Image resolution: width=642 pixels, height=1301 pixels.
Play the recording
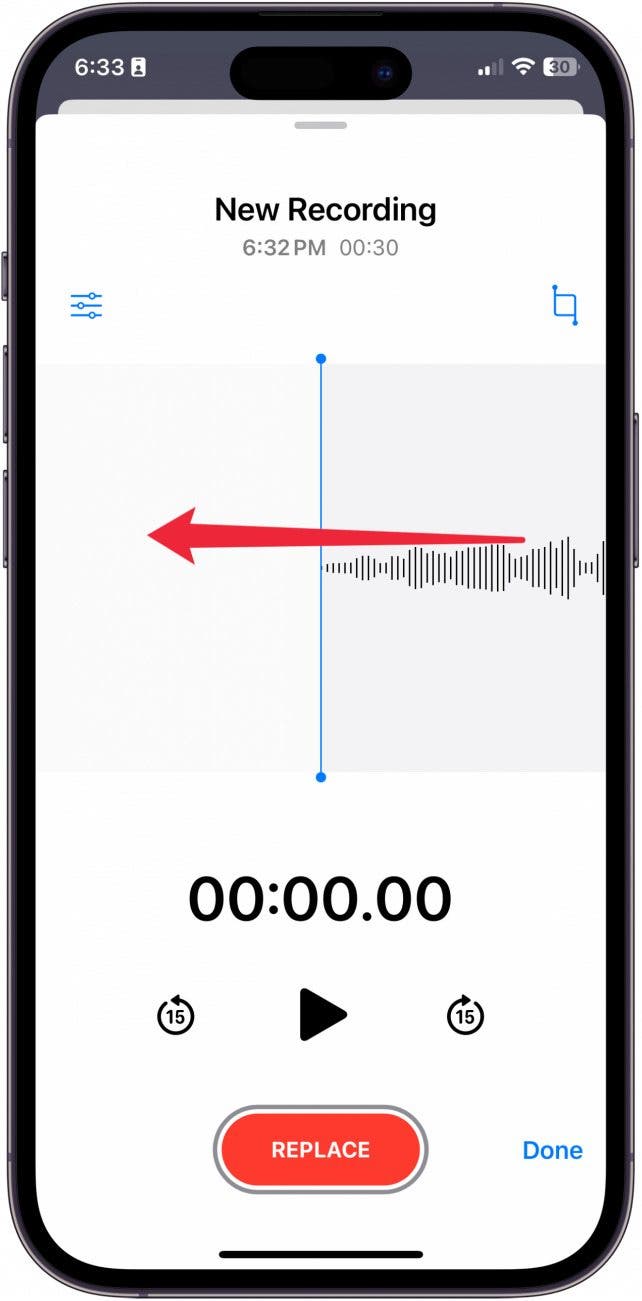coord(322,1016)
